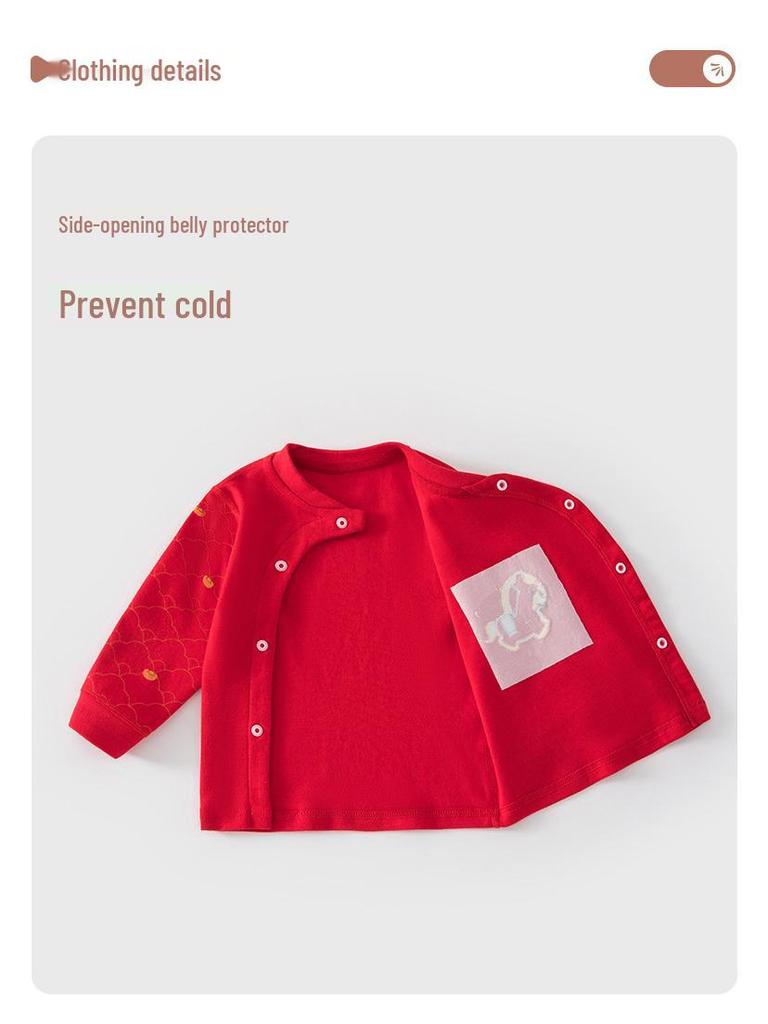Click the bottom snap button on the front placket

pos(258,730)
